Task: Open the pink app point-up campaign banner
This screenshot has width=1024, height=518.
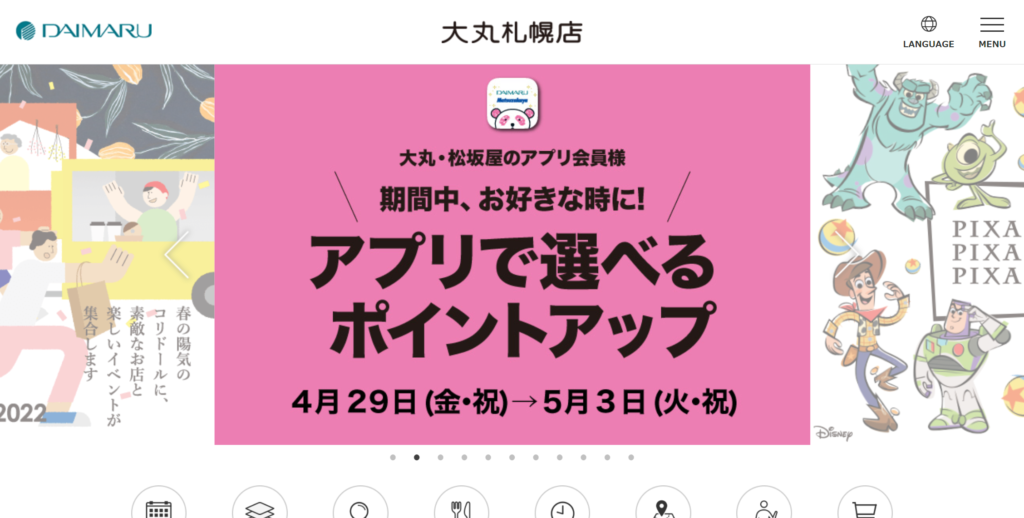Action: click(x=511, y=254)
